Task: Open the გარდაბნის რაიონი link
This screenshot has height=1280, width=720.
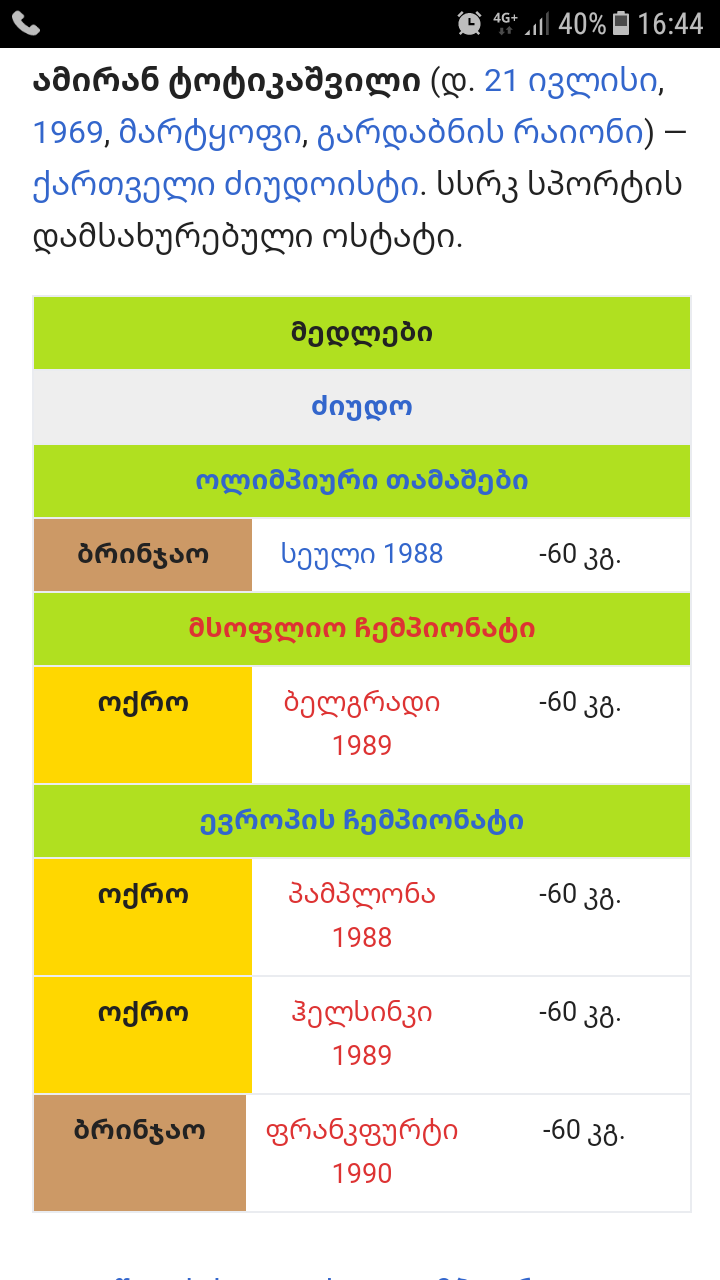Action: click(x=480, y=131)
